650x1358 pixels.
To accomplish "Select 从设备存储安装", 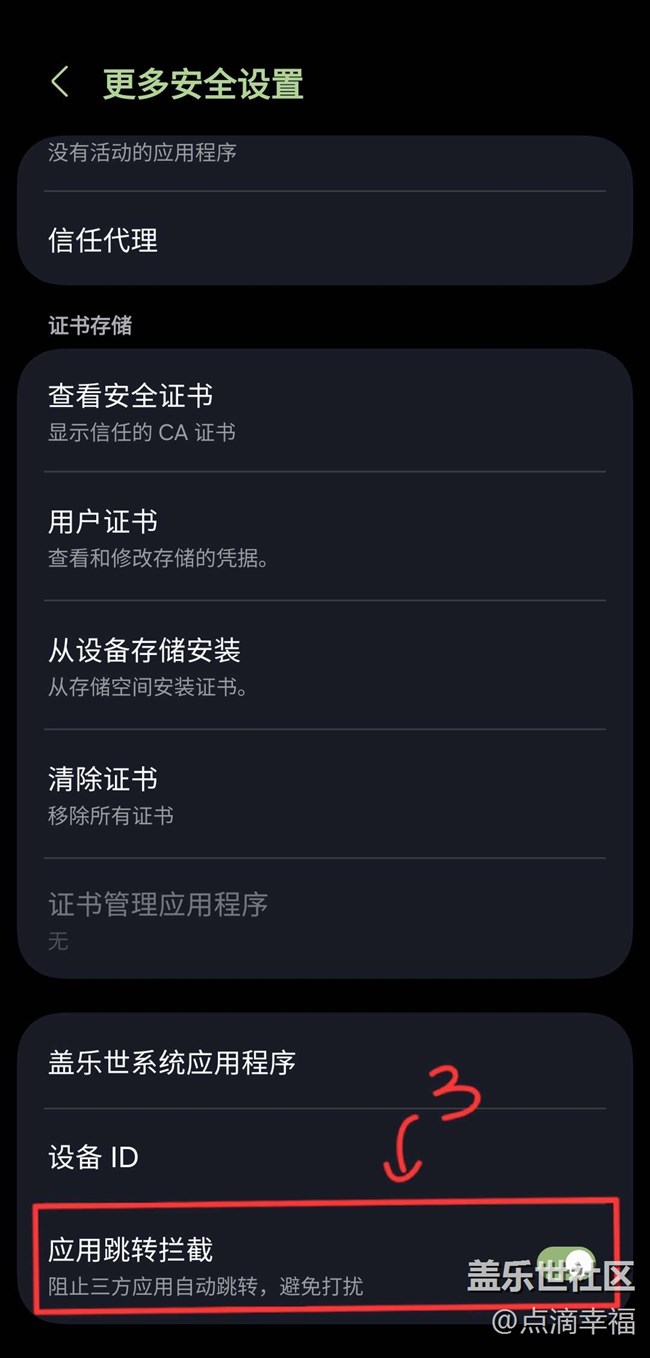I will (325, 665).
